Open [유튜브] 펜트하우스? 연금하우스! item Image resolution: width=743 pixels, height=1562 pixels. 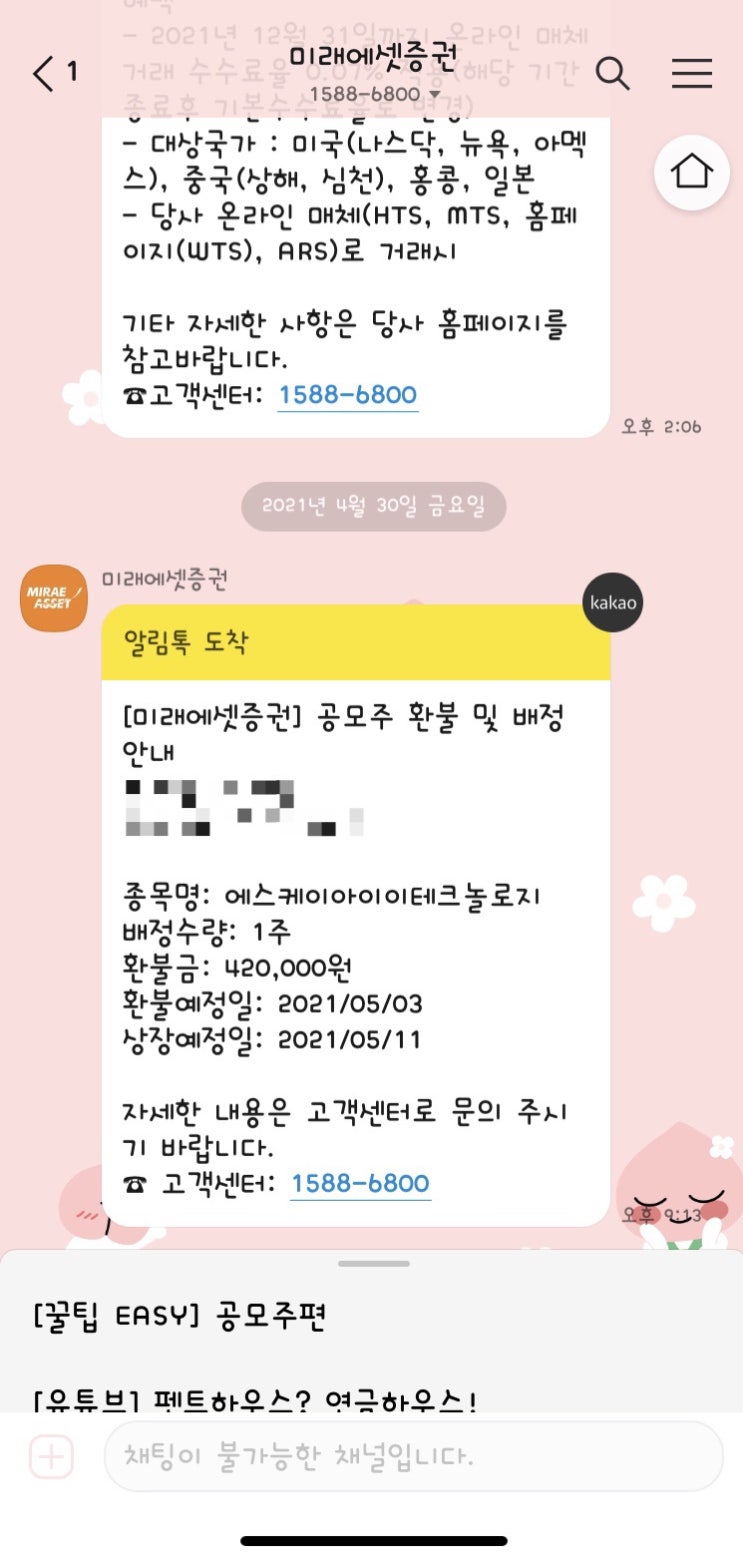point(254,1400)
